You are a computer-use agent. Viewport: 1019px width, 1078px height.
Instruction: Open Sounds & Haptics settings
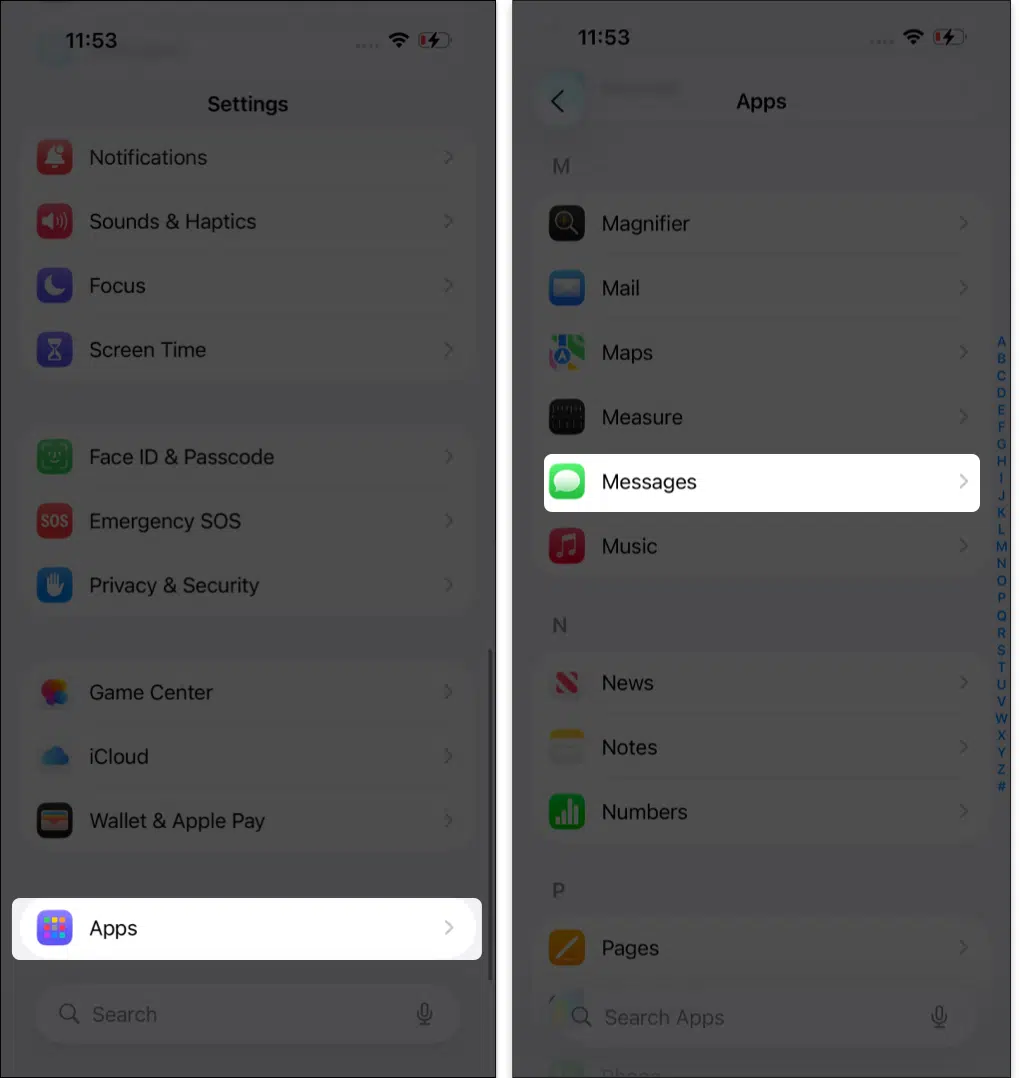coord(246,222)
